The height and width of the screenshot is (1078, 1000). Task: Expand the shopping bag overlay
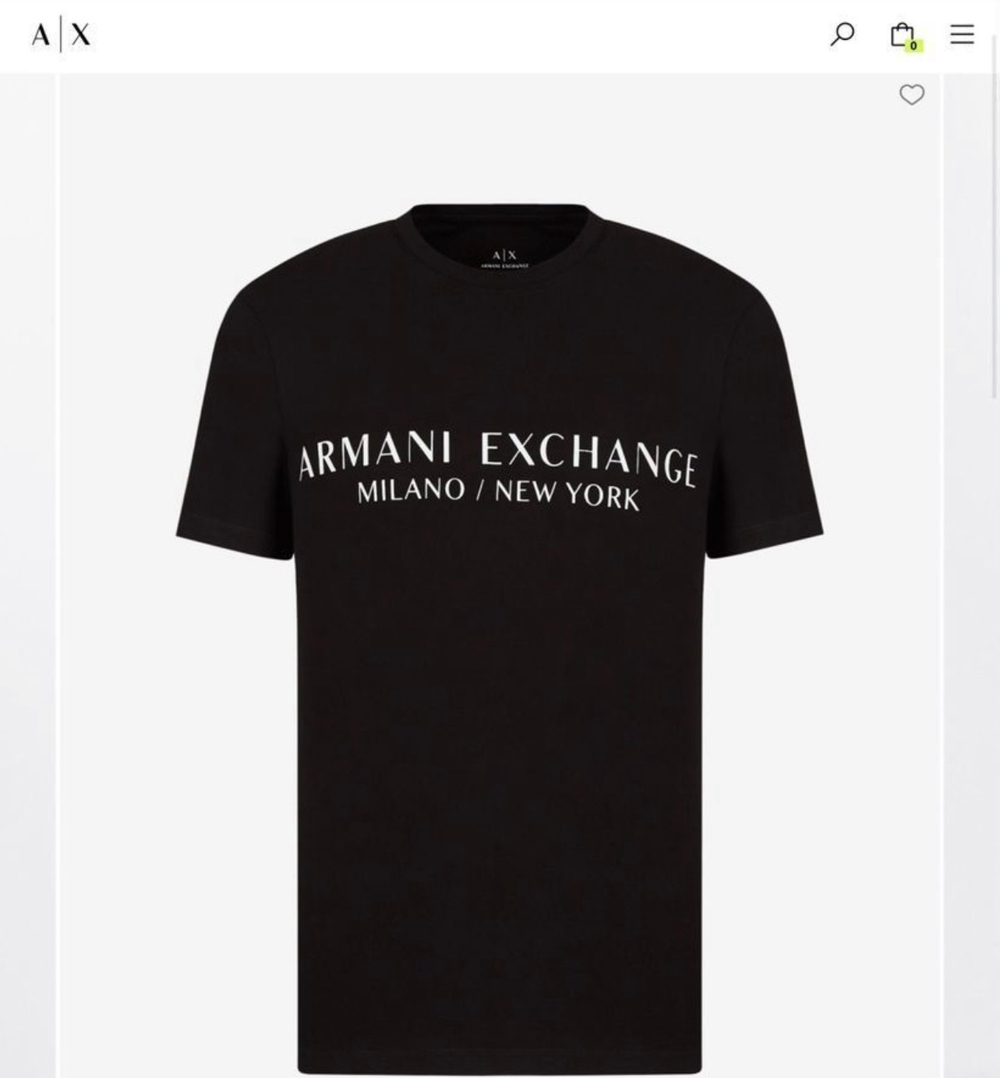[901, 34]
